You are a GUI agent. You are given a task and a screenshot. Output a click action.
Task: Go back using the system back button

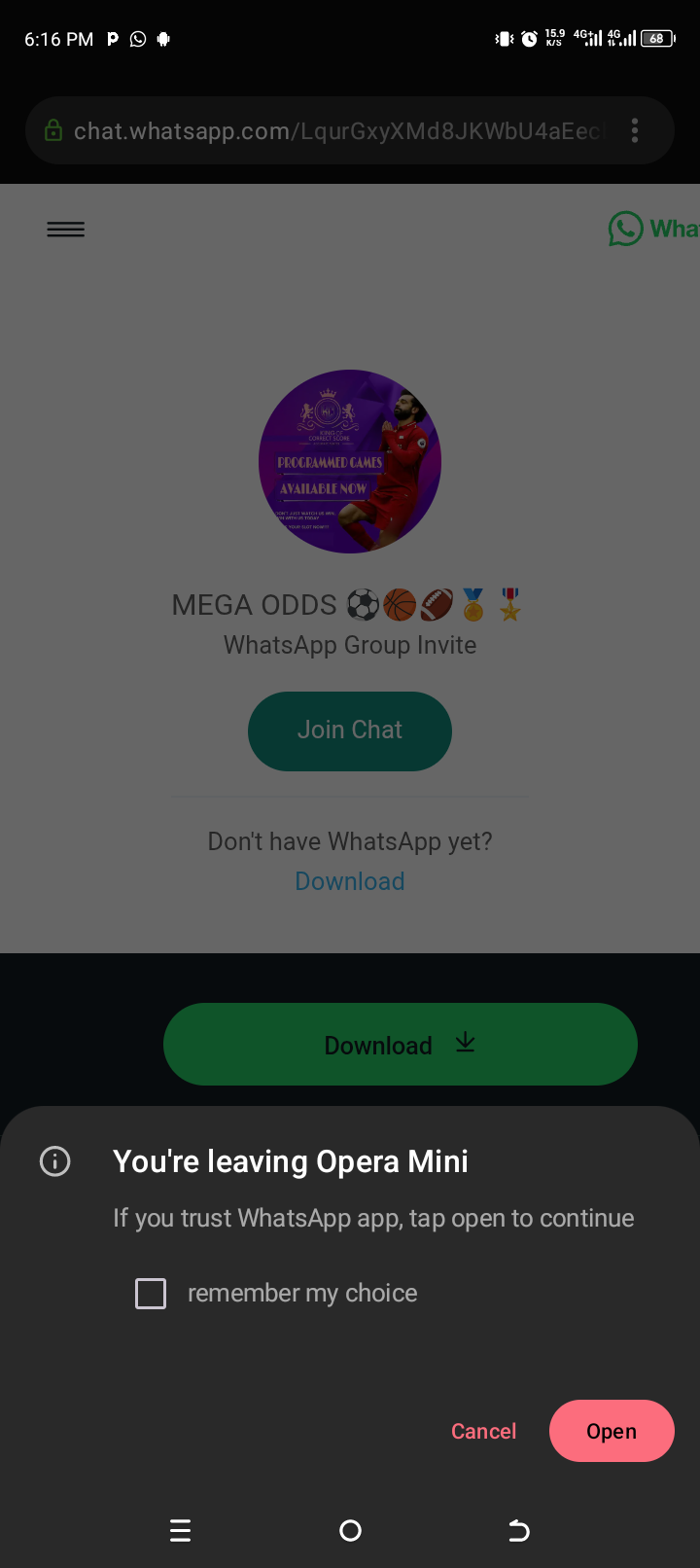coord(519,1531)
